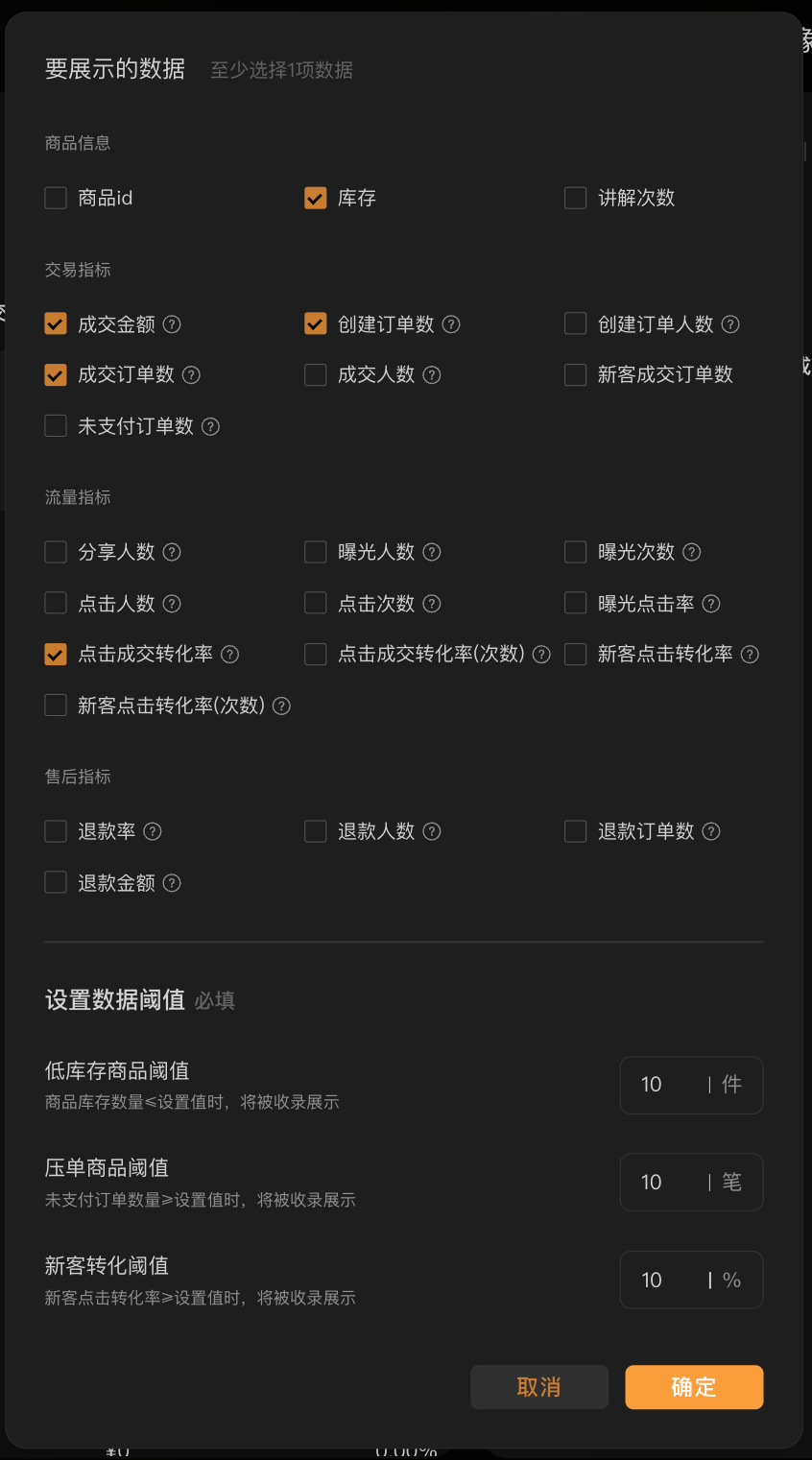Check the 退款率 option
This screenshot has width=812, height=1460.
(x=56, y=831)
